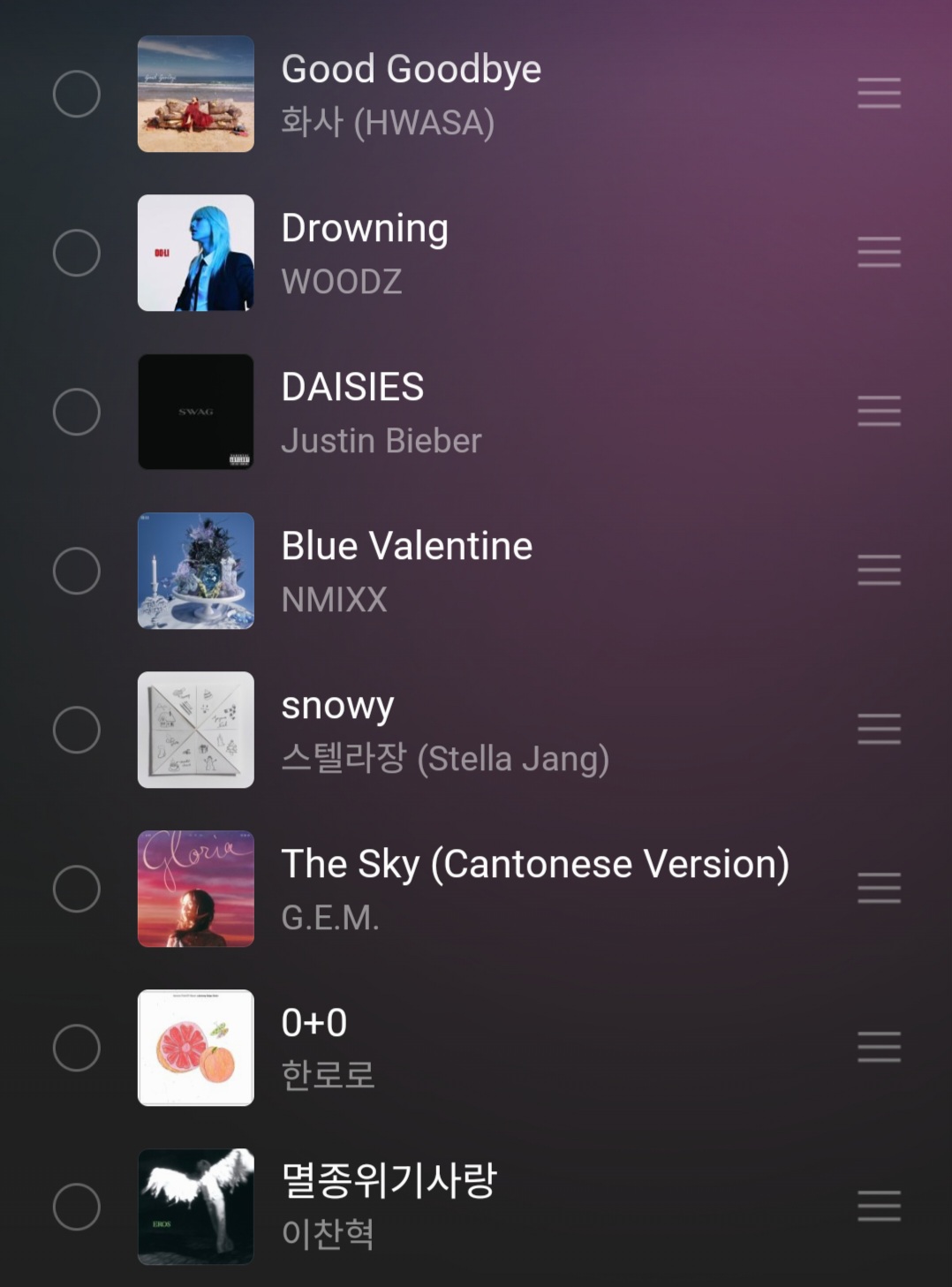952x1287 pixels.
Task: Select the snowy track by Stella Jang
Action: click(77, 730)
